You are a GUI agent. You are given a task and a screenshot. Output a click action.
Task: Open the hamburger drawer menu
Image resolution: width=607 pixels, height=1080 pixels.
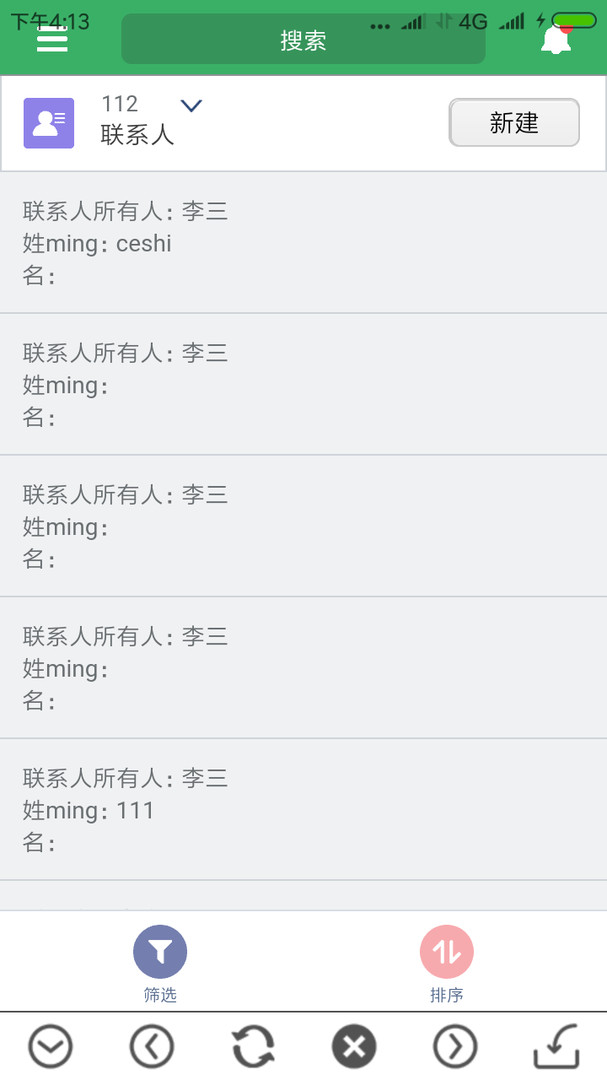tap(52, 40)
